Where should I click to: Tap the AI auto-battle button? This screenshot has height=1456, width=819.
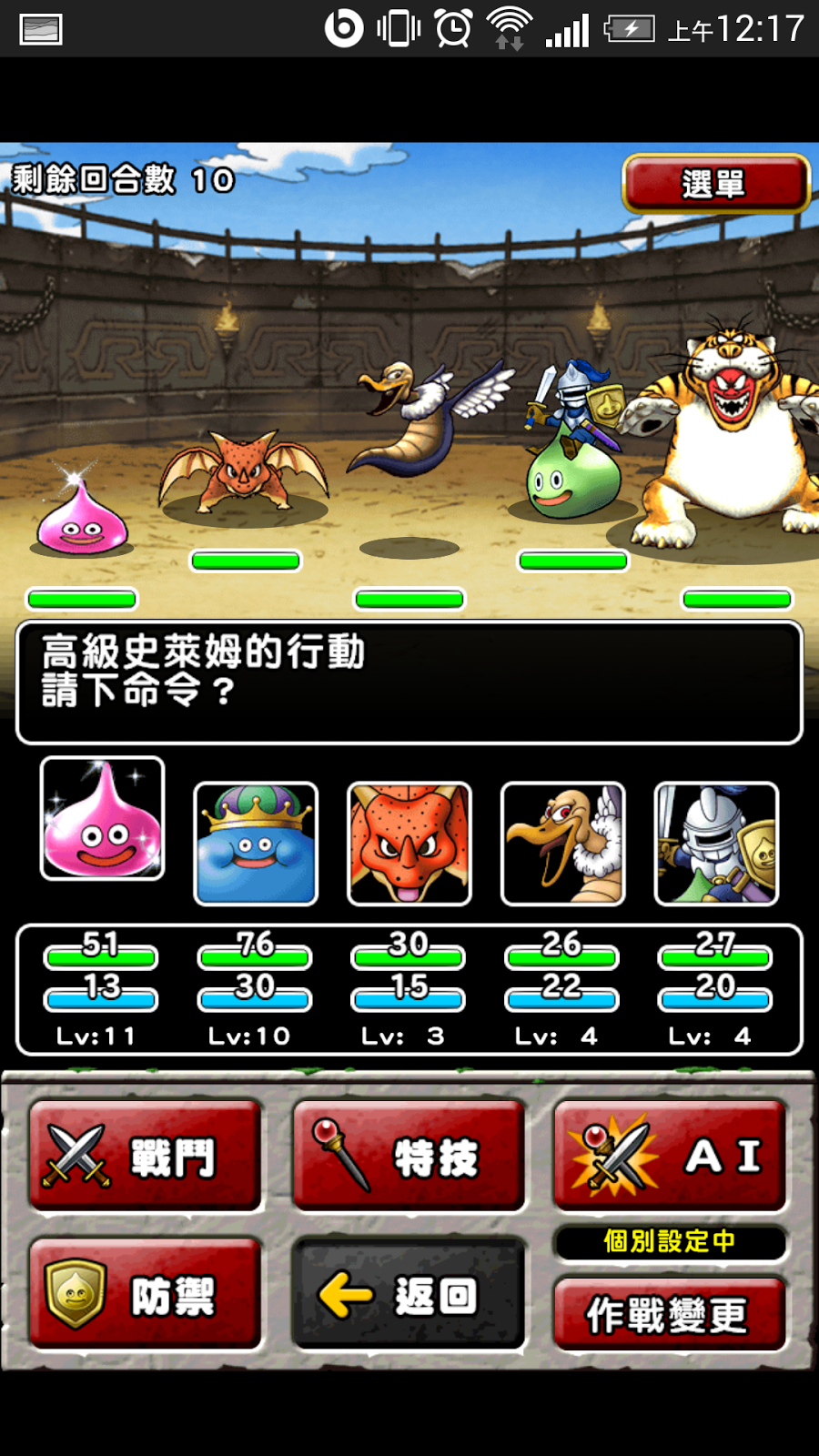(x=670, y=1157)
